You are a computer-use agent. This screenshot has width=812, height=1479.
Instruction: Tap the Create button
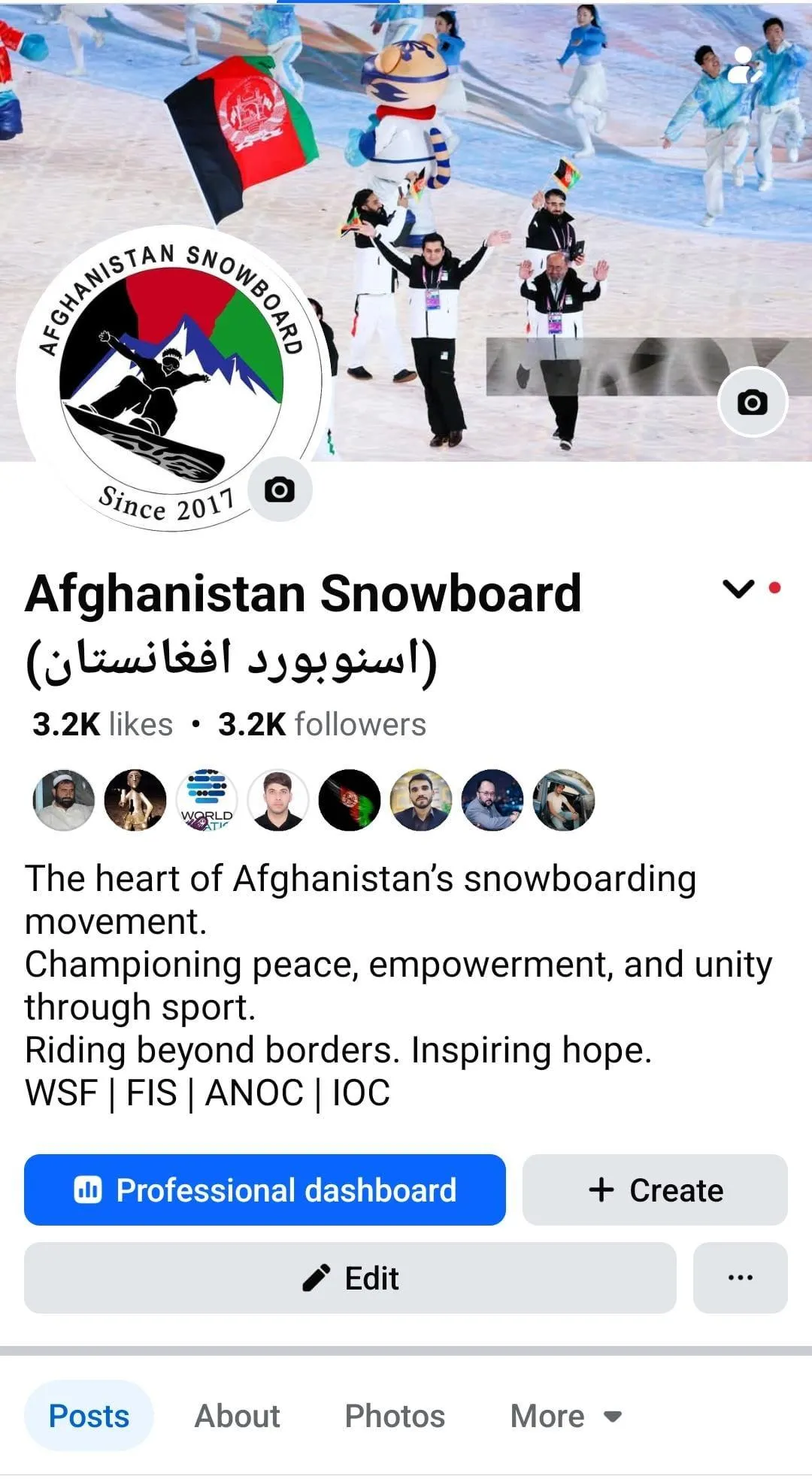pos(655,1190)
